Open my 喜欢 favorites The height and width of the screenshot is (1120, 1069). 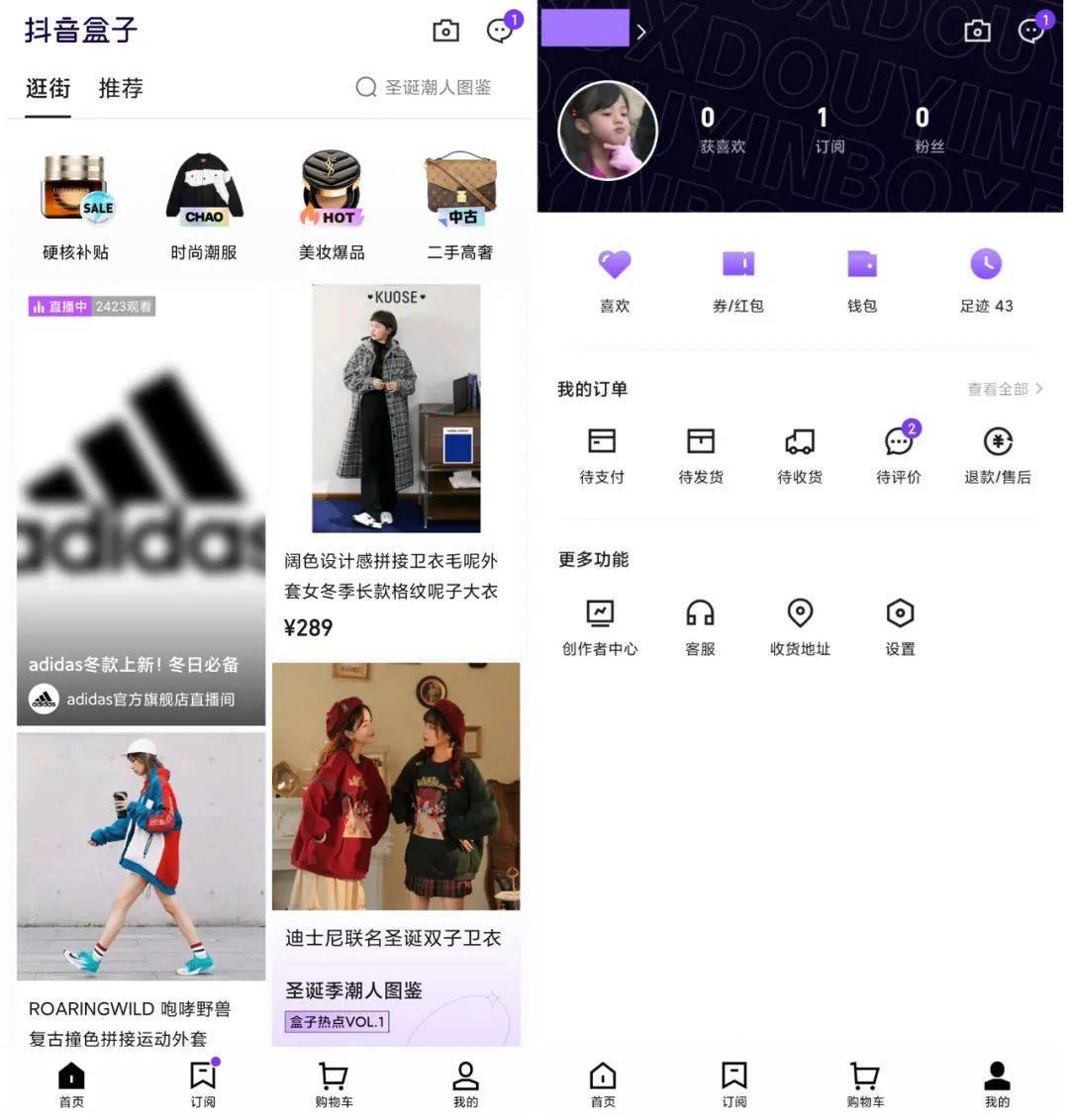pos(615,278)
